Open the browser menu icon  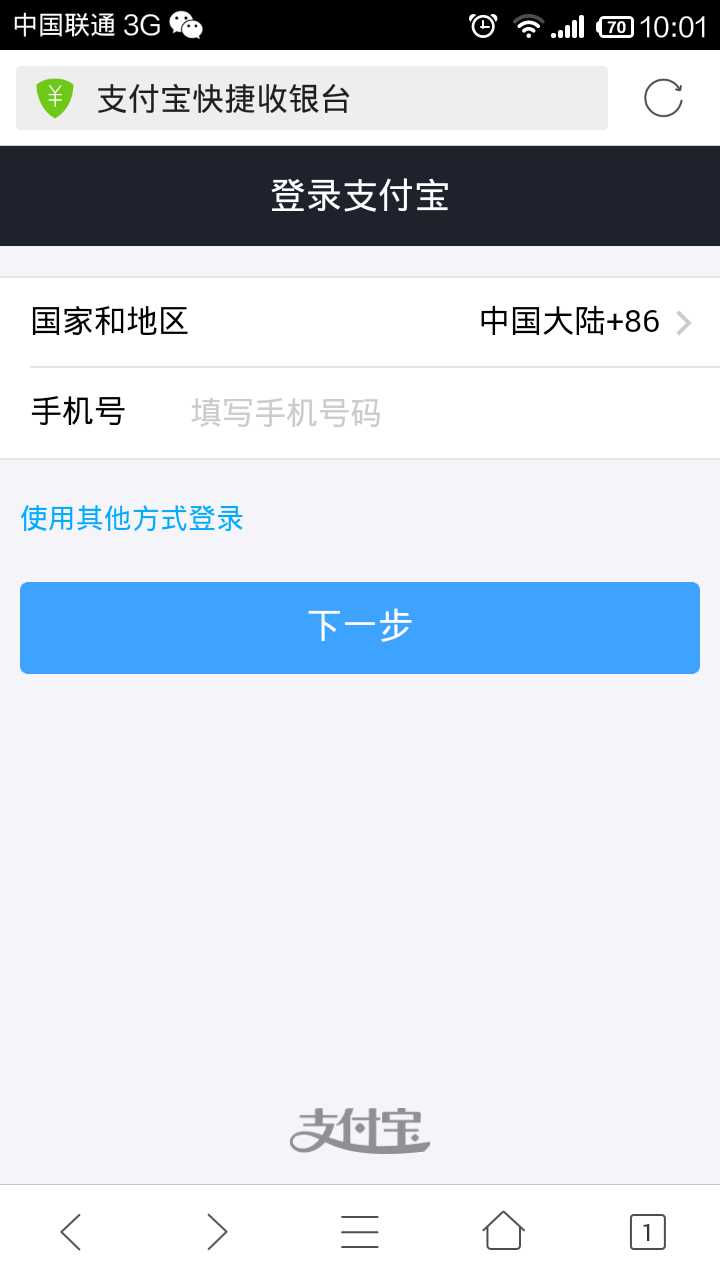click(360, 1231)
